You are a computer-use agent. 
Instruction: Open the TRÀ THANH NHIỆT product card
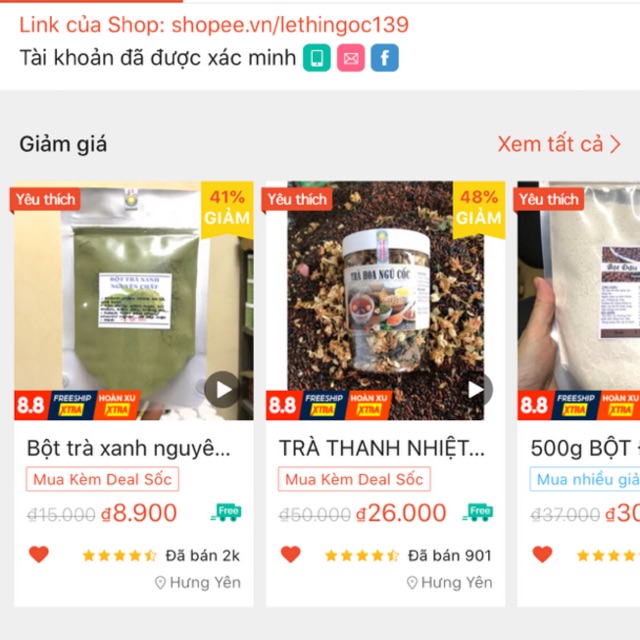click(381, 446)
